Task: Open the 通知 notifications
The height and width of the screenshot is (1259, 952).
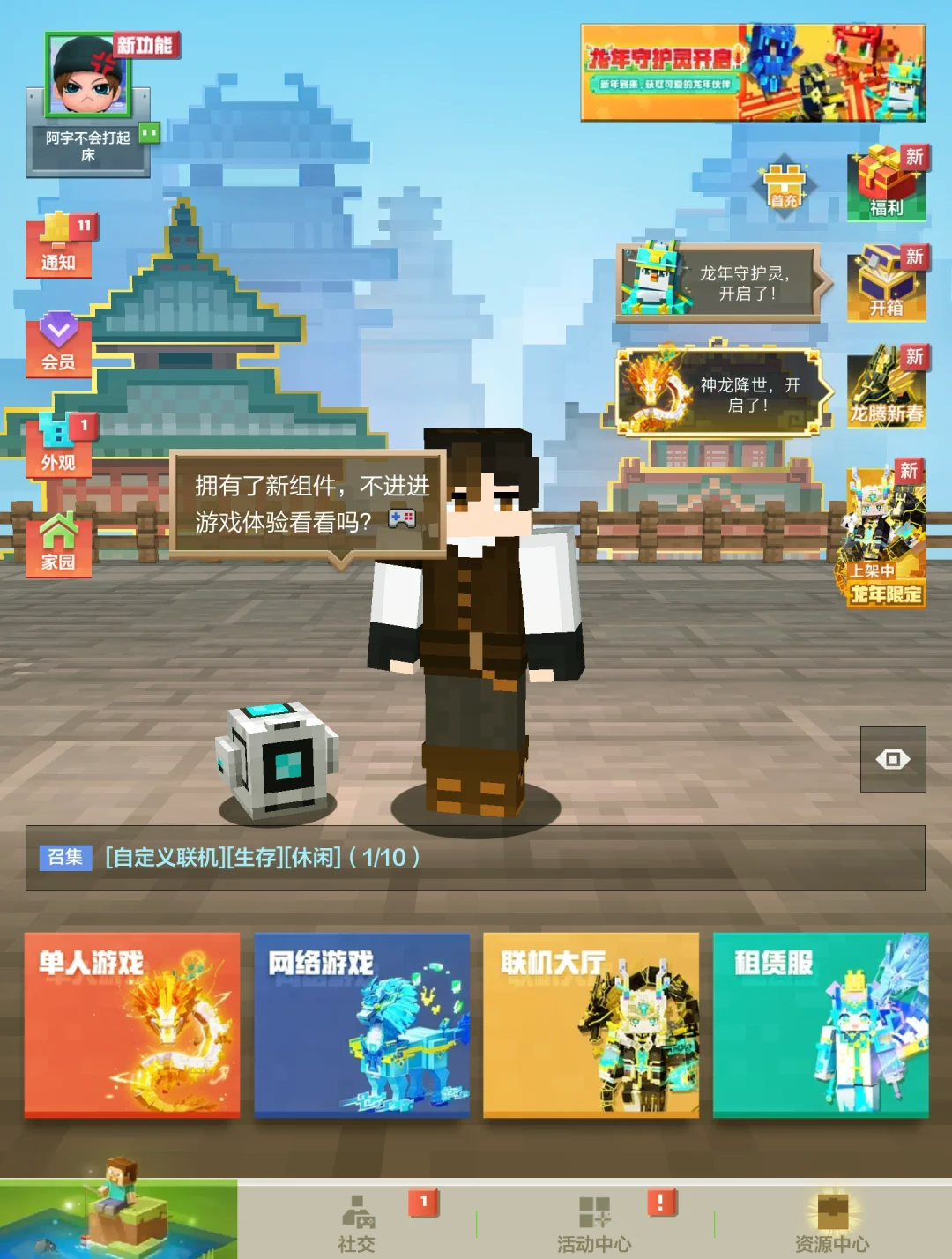Action: click(x=58, y=245)
